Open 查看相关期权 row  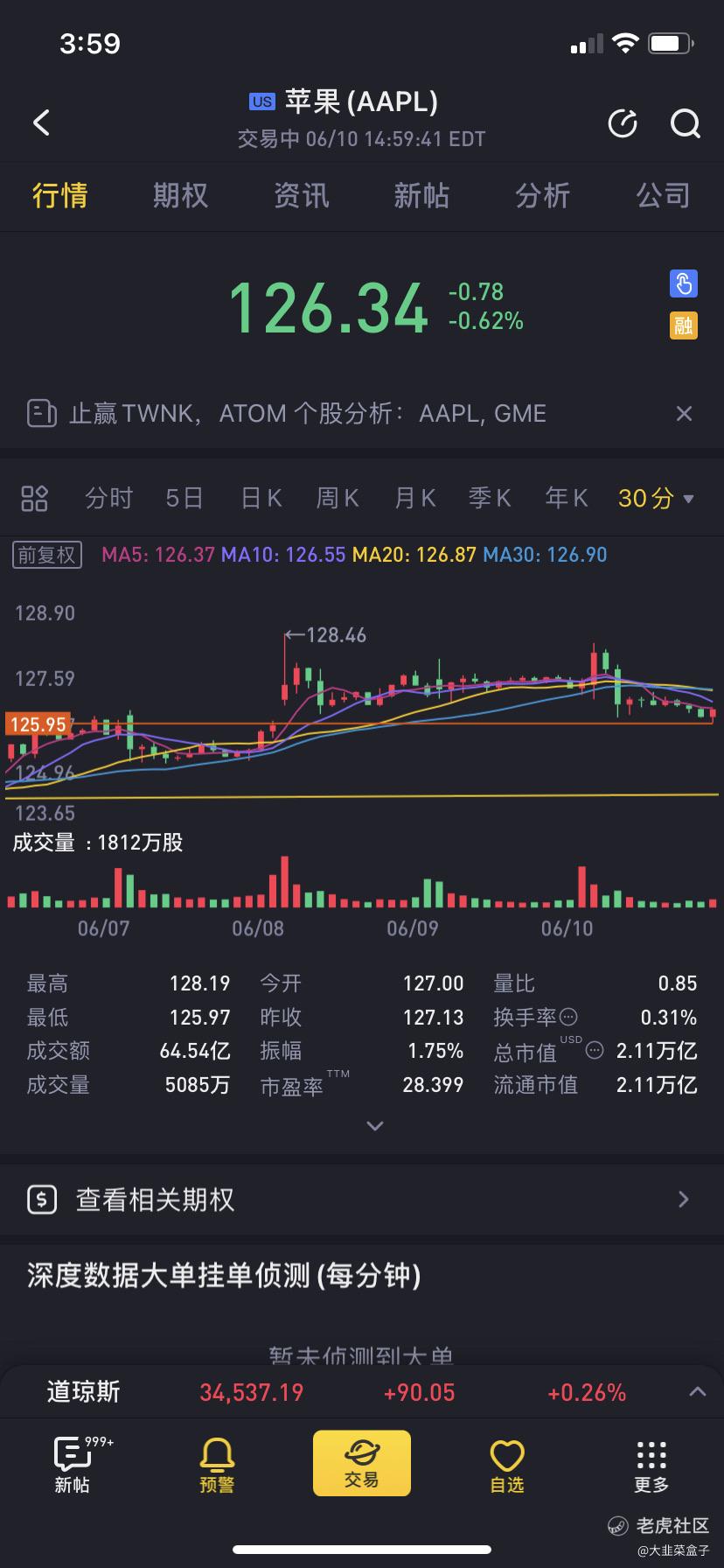(362, 1199)
